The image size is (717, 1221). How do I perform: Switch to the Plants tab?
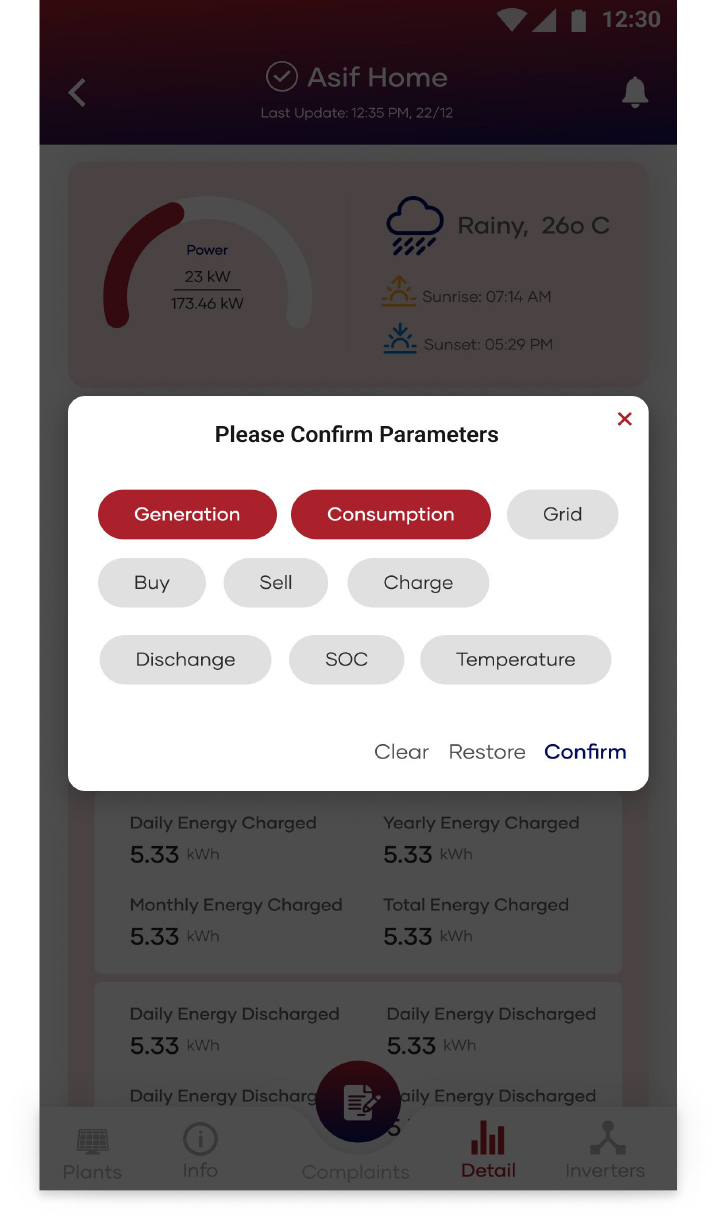click(x=92, y=1152)
